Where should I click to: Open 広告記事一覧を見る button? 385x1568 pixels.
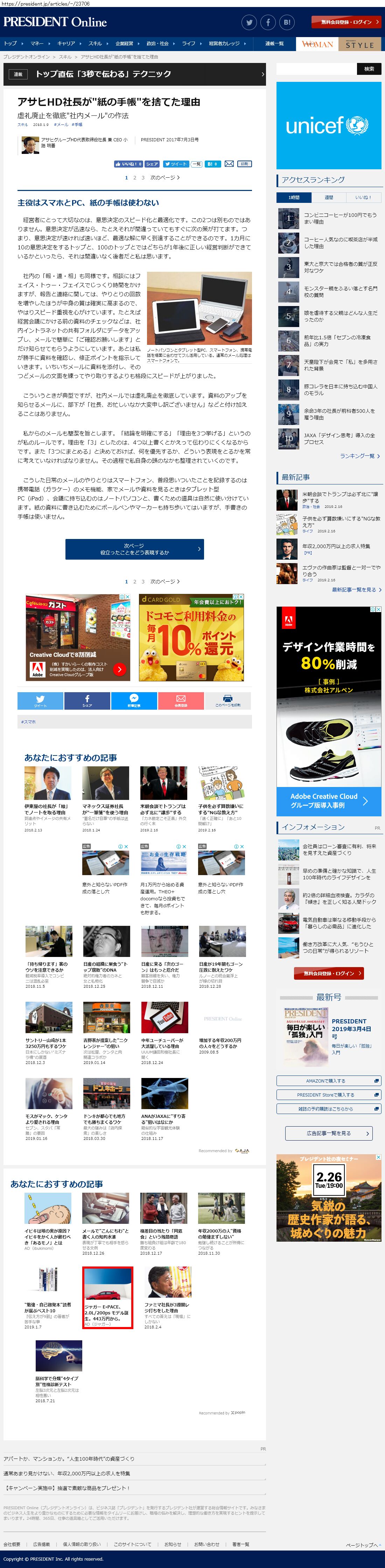328,1133
